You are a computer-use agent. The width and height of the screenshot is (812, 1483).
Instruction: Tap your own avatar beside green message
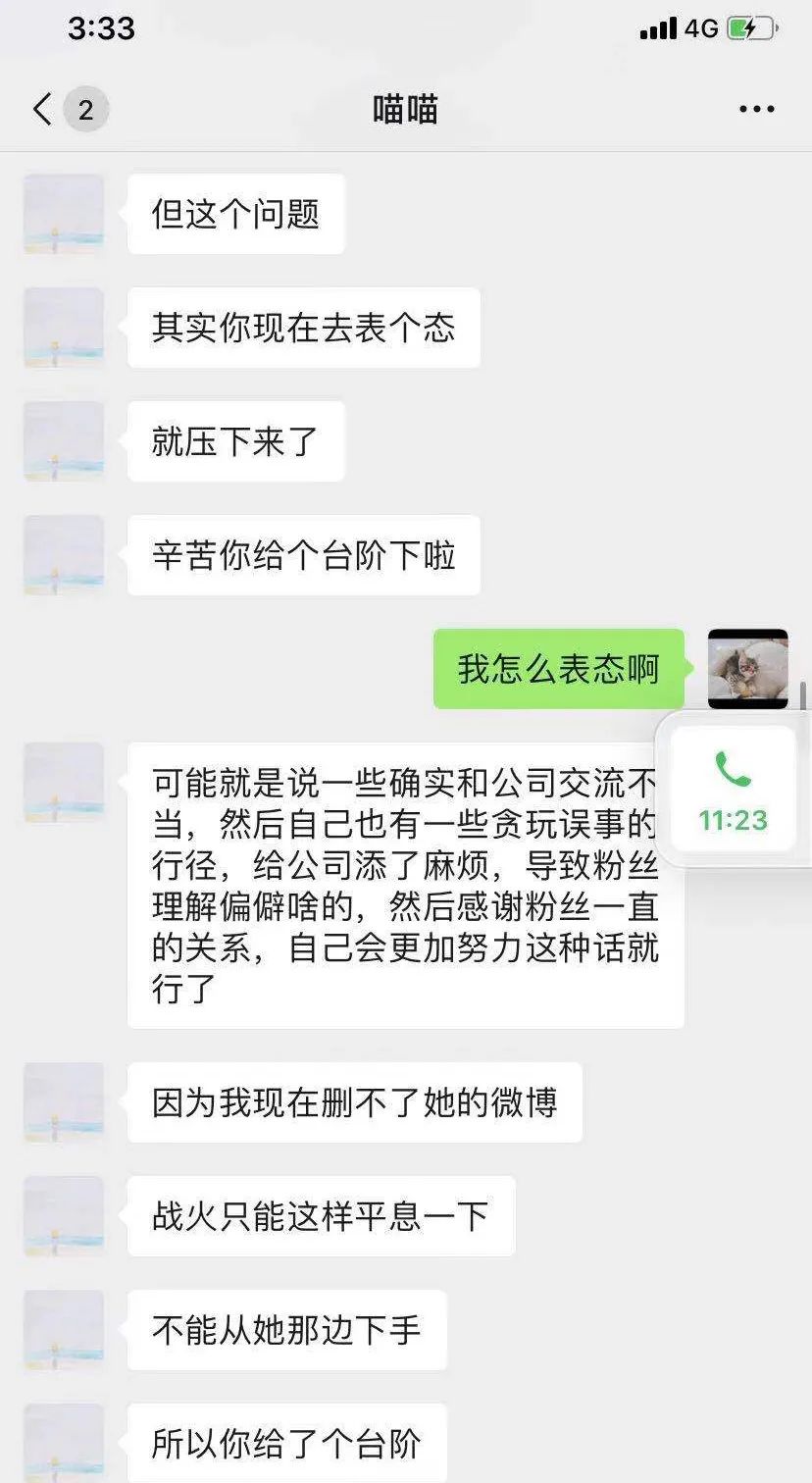747,669
